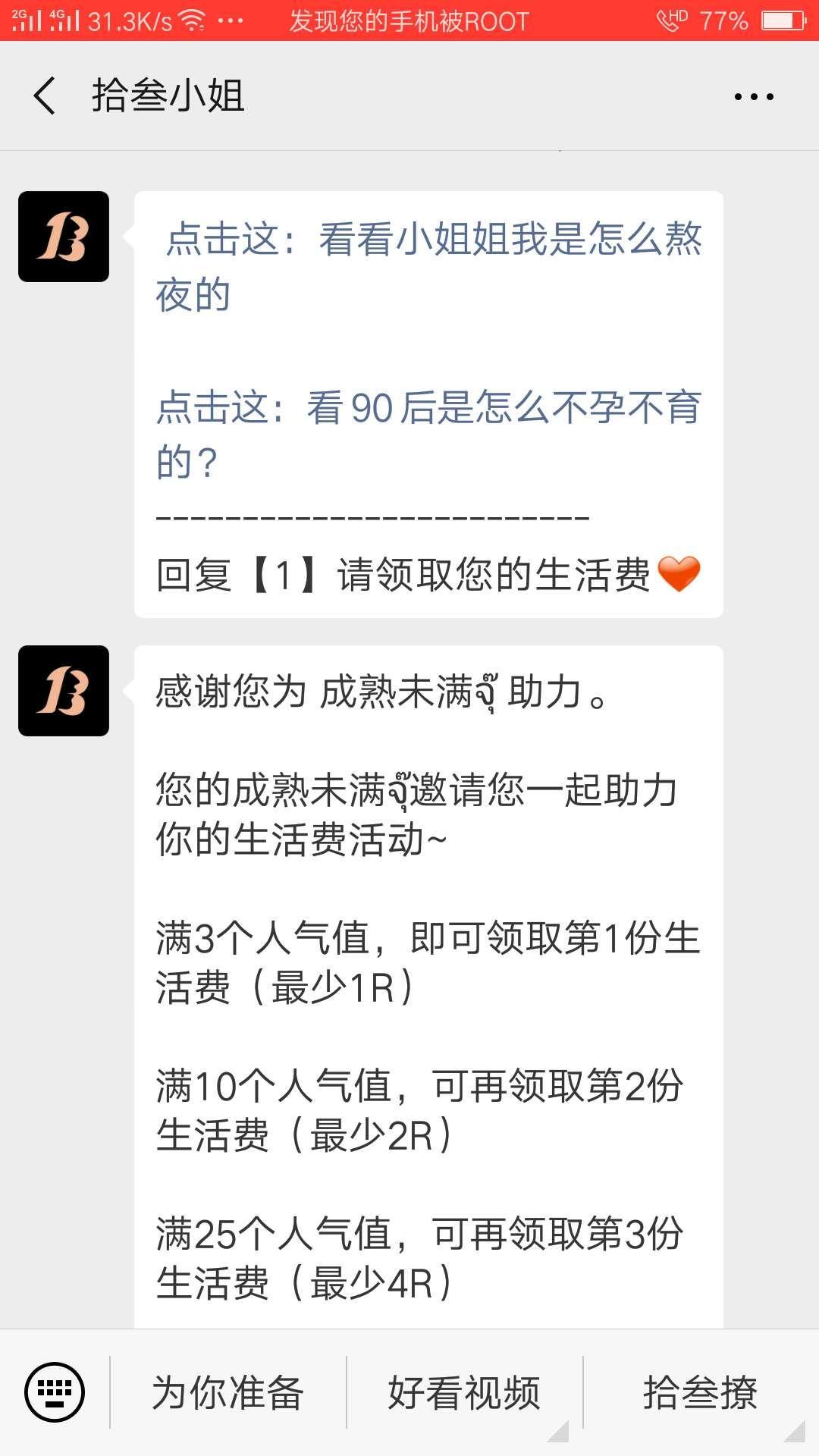Open the first official account avatar
This screenshot has width=819, height=1456.
(x=64, y=237)
